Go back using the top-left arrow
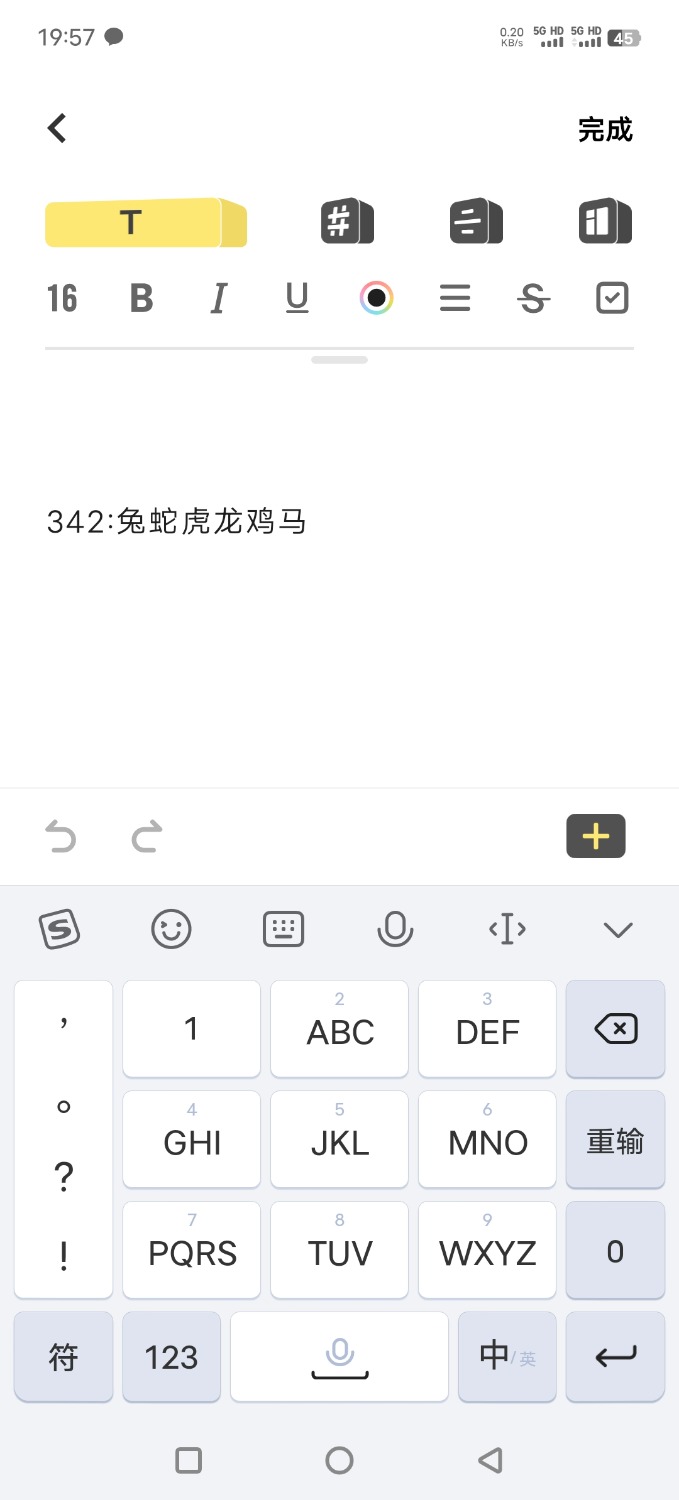 pyautogui.click(x=57, y=128)
